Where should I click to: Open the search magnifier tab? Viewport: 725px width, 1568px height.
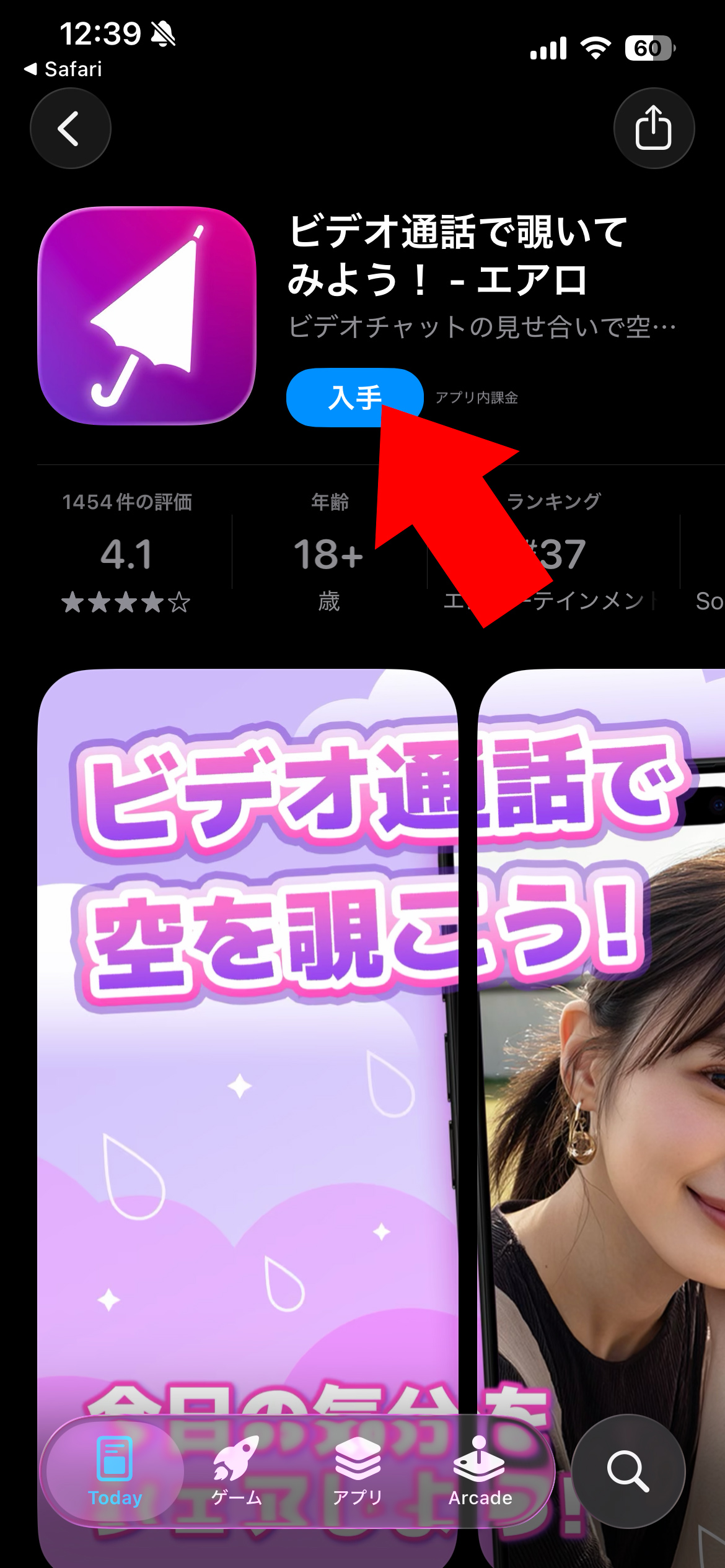(x=628, y=1470)
